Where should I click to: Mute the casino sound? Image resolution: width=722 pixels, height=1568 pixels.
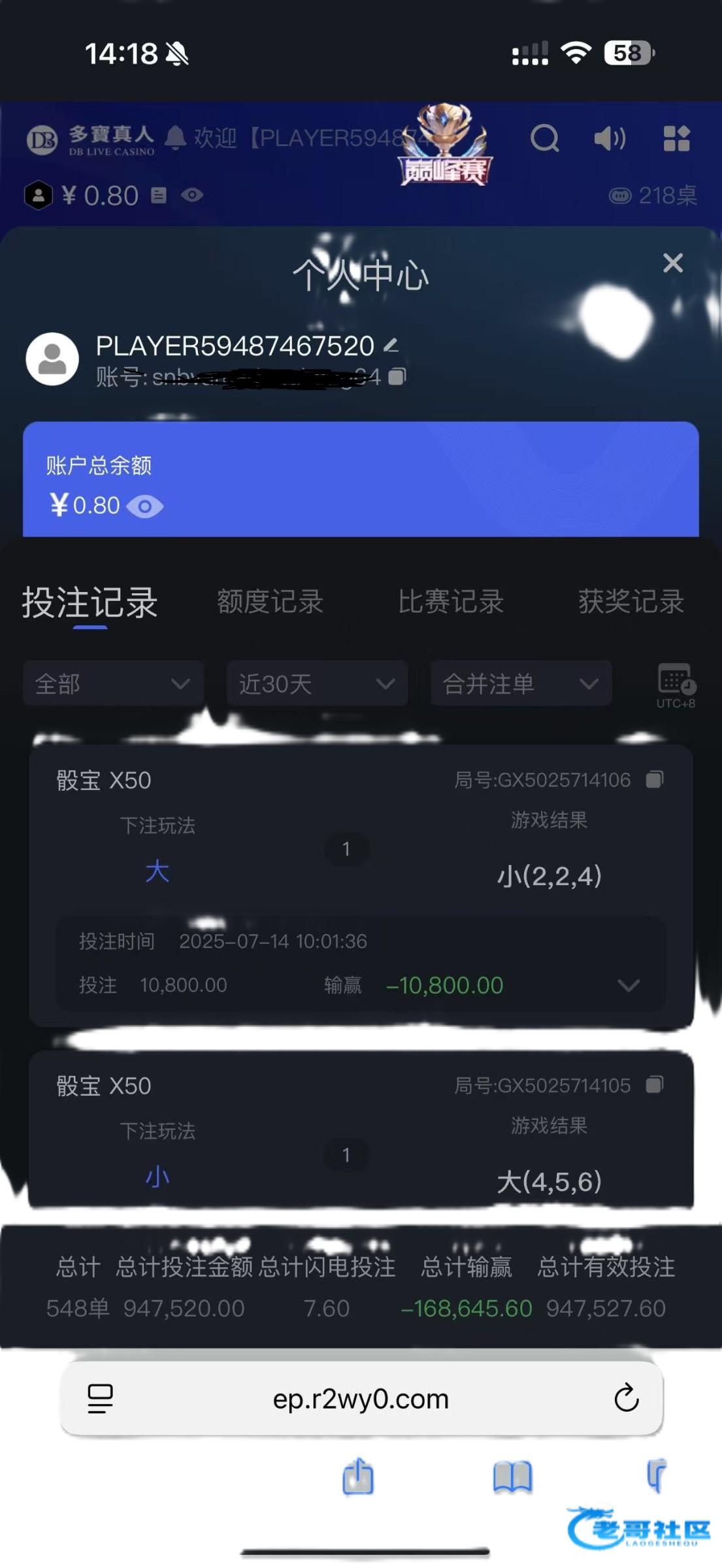point(610,139)
